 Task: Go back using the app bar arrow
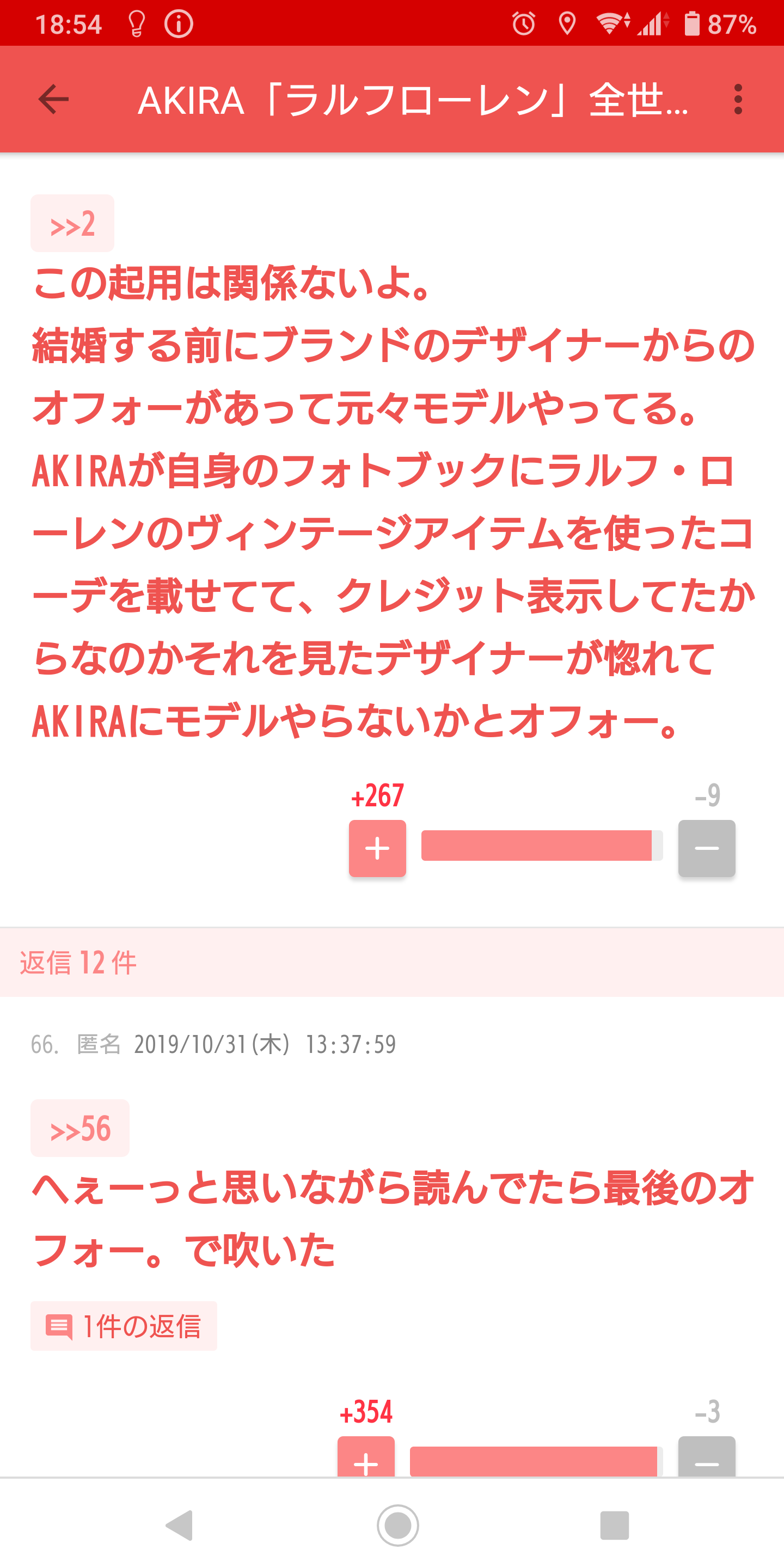coord(53,99)
